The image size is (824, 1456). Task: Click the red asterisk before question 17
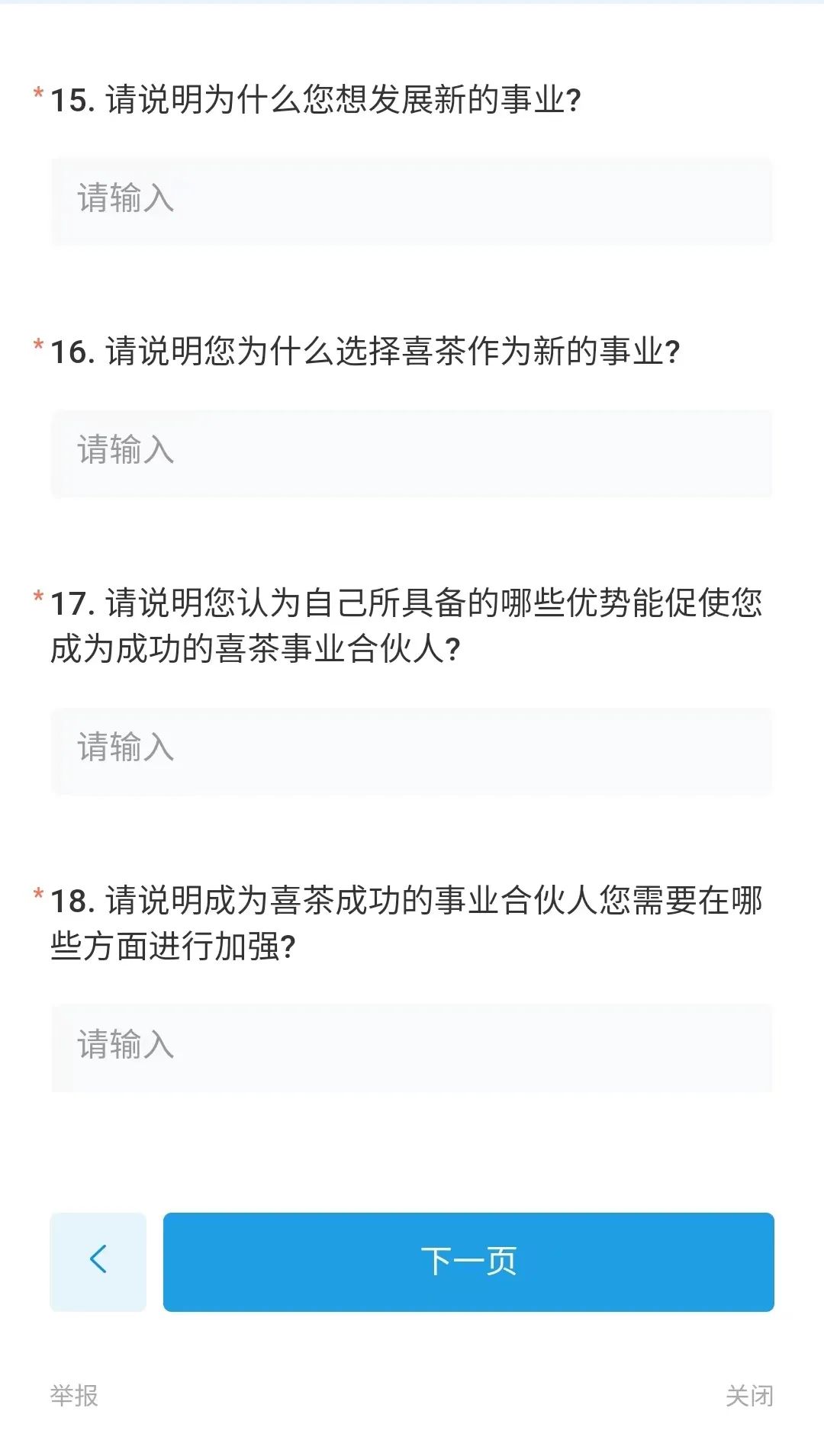[37, 596]
